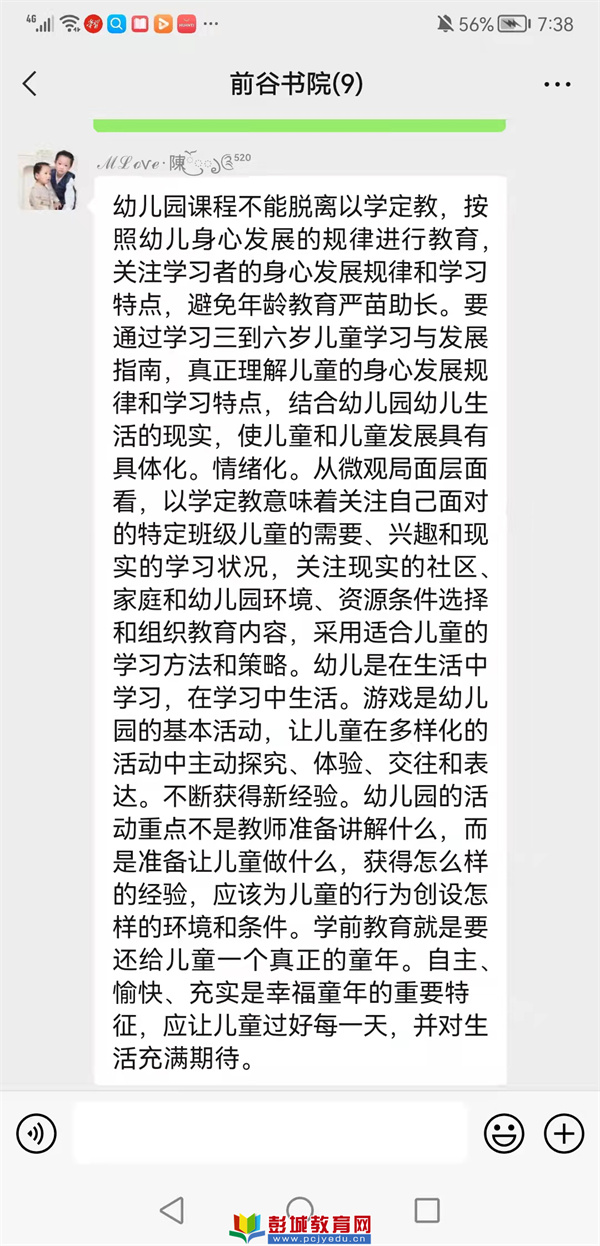Go back from 前谷书院 chat
Screen dimensions: 600x1246
point(29,84)
